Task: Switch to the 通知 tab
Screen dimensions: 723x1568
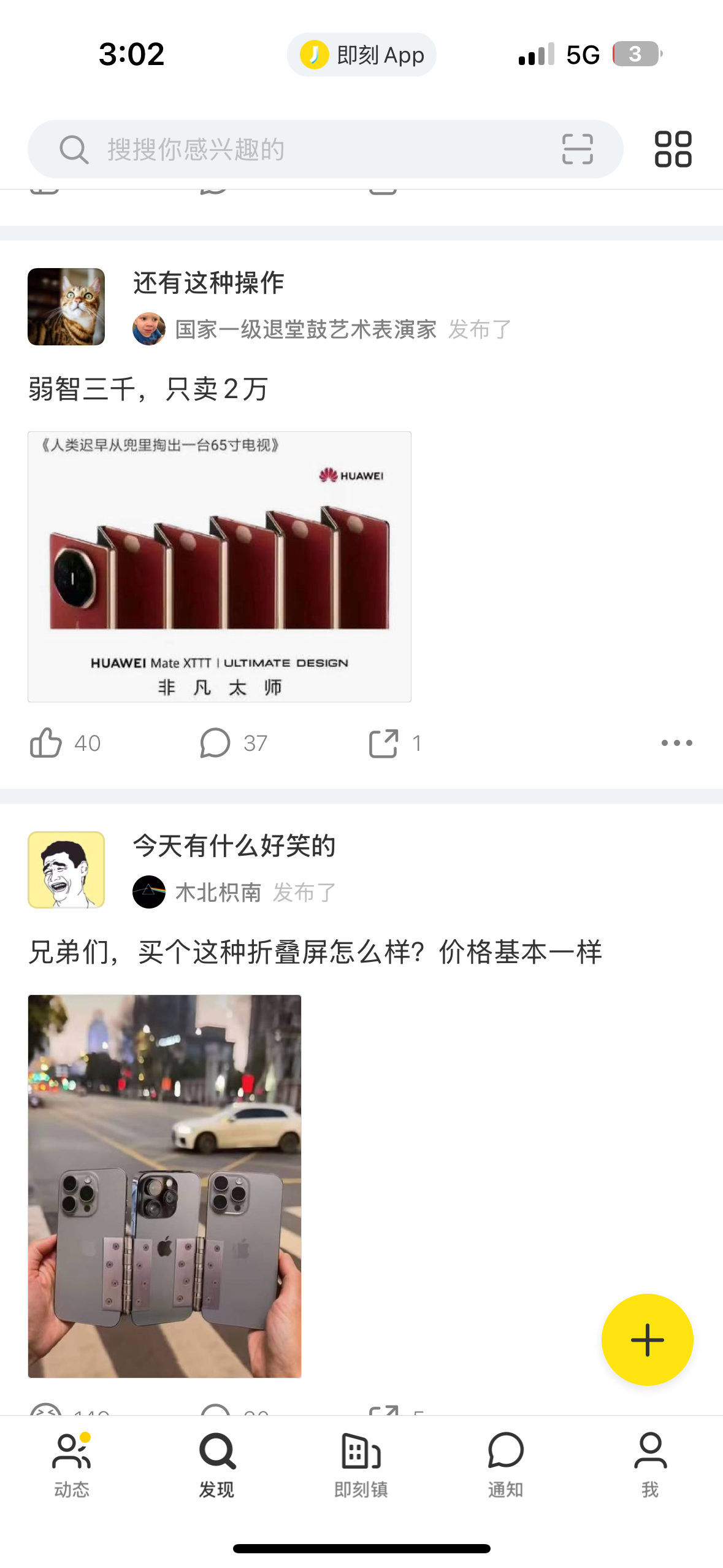Action: tap(505, 1463)
